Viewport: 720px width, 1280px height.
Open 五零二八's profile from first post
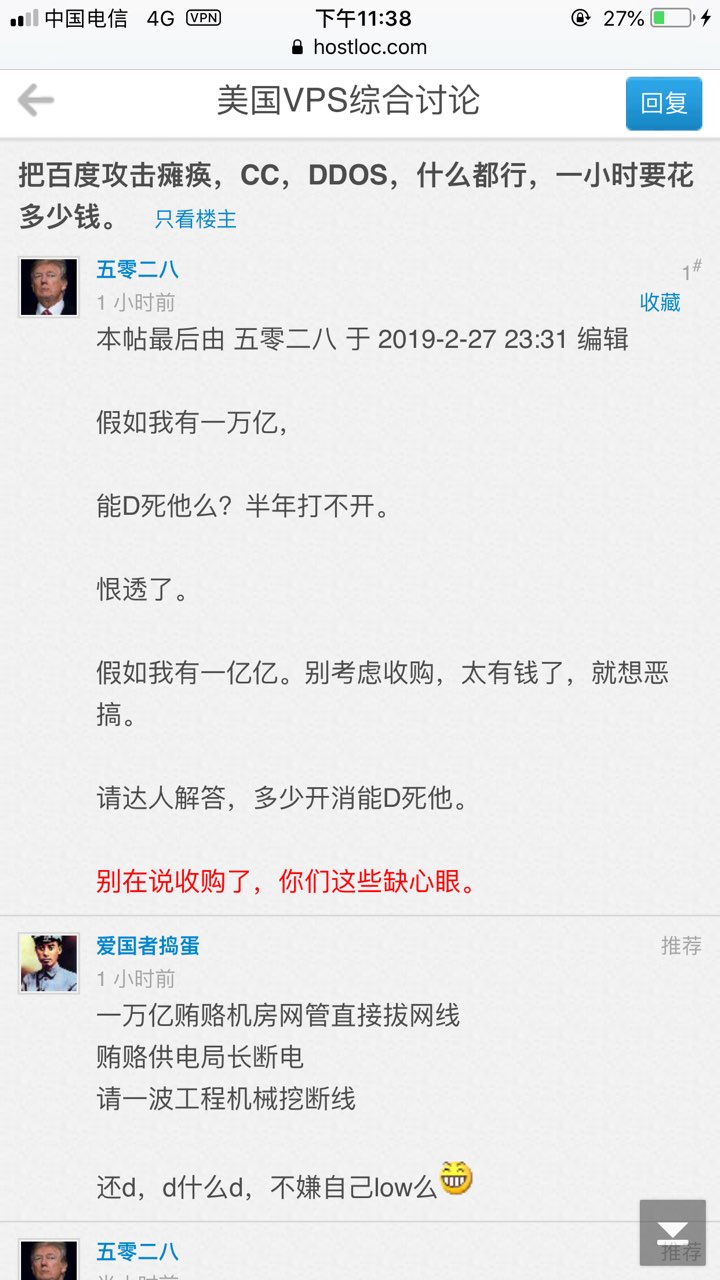coord(137,269)
